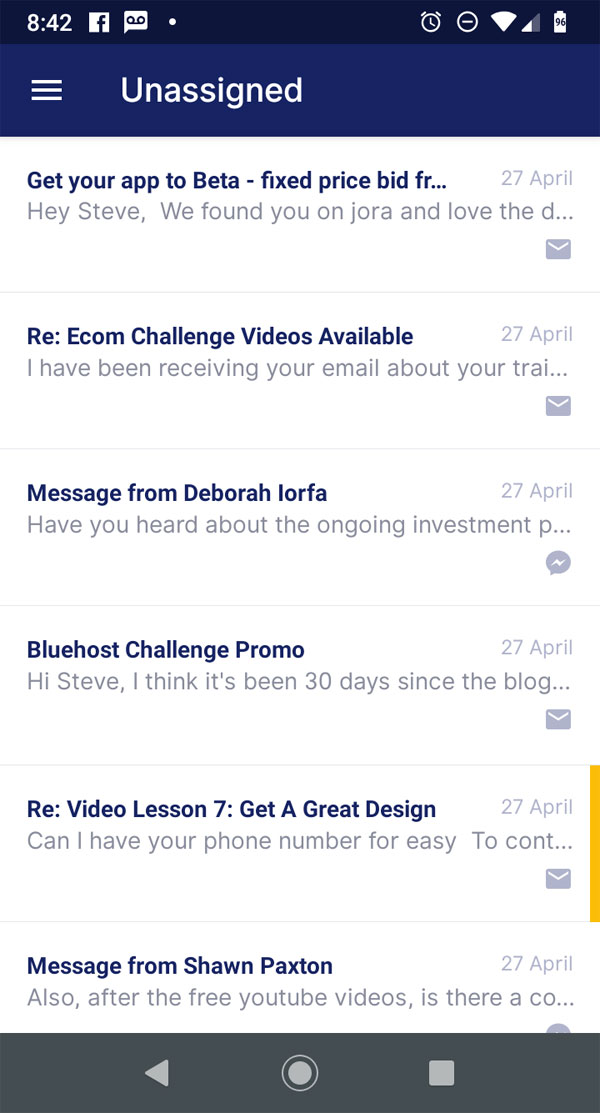Open the recent apps overview
Image resolution: width=600 pixels, height=1113 pixels.
pyautogui.click(x=442, y=1073)
